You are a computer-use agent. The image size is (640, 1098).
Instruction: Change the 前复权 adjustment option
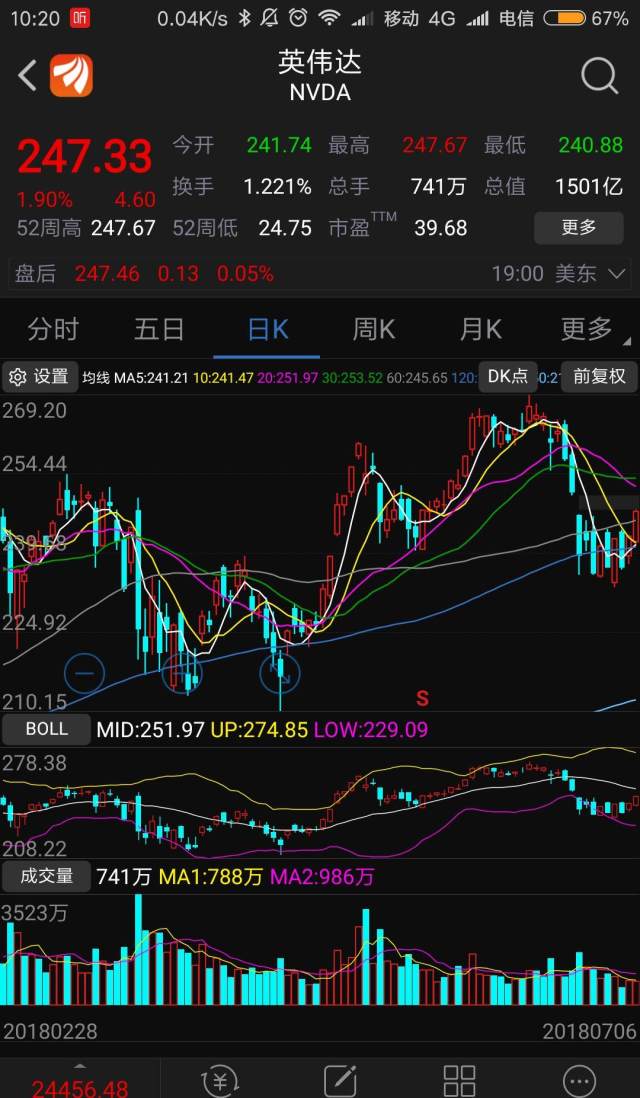click(599, 376)
